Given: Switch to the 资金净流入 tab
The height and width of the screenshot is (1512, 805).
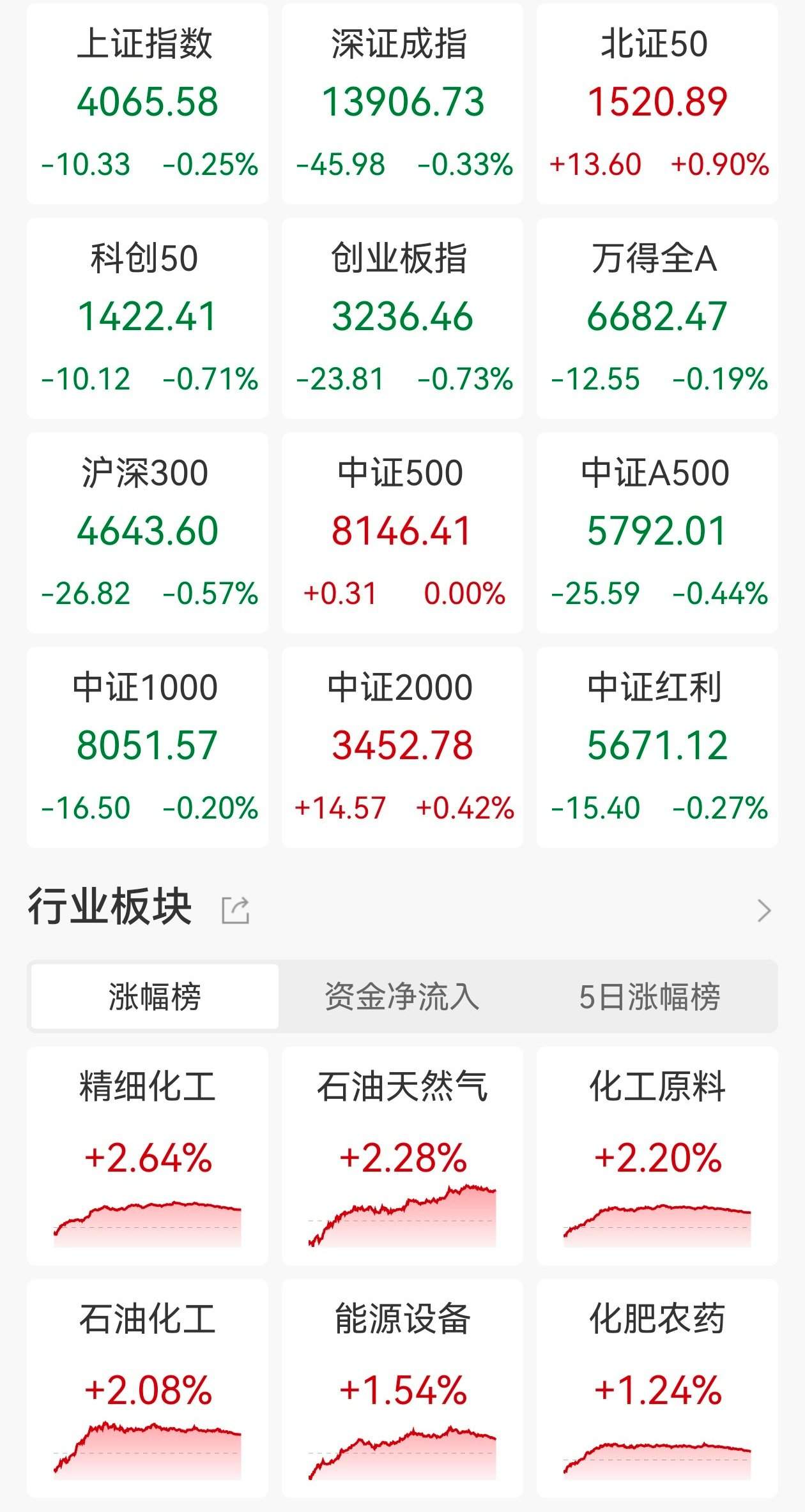Looking at the screenshot, I should [x=402, y=997].
